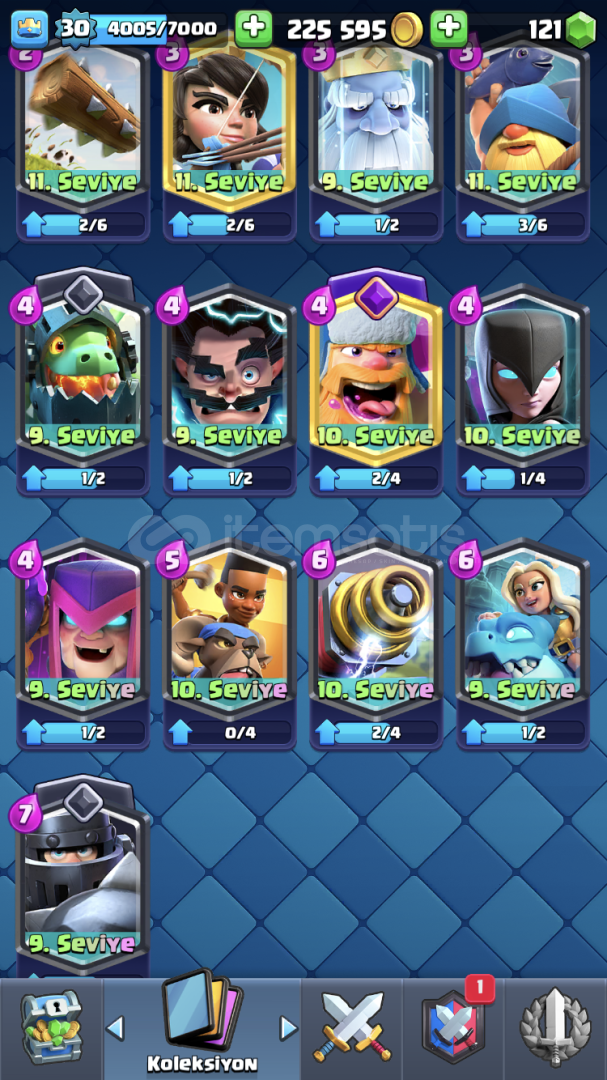Open The Log card
The height and width of the screenshot is (1080, 607).
(83, 143)
